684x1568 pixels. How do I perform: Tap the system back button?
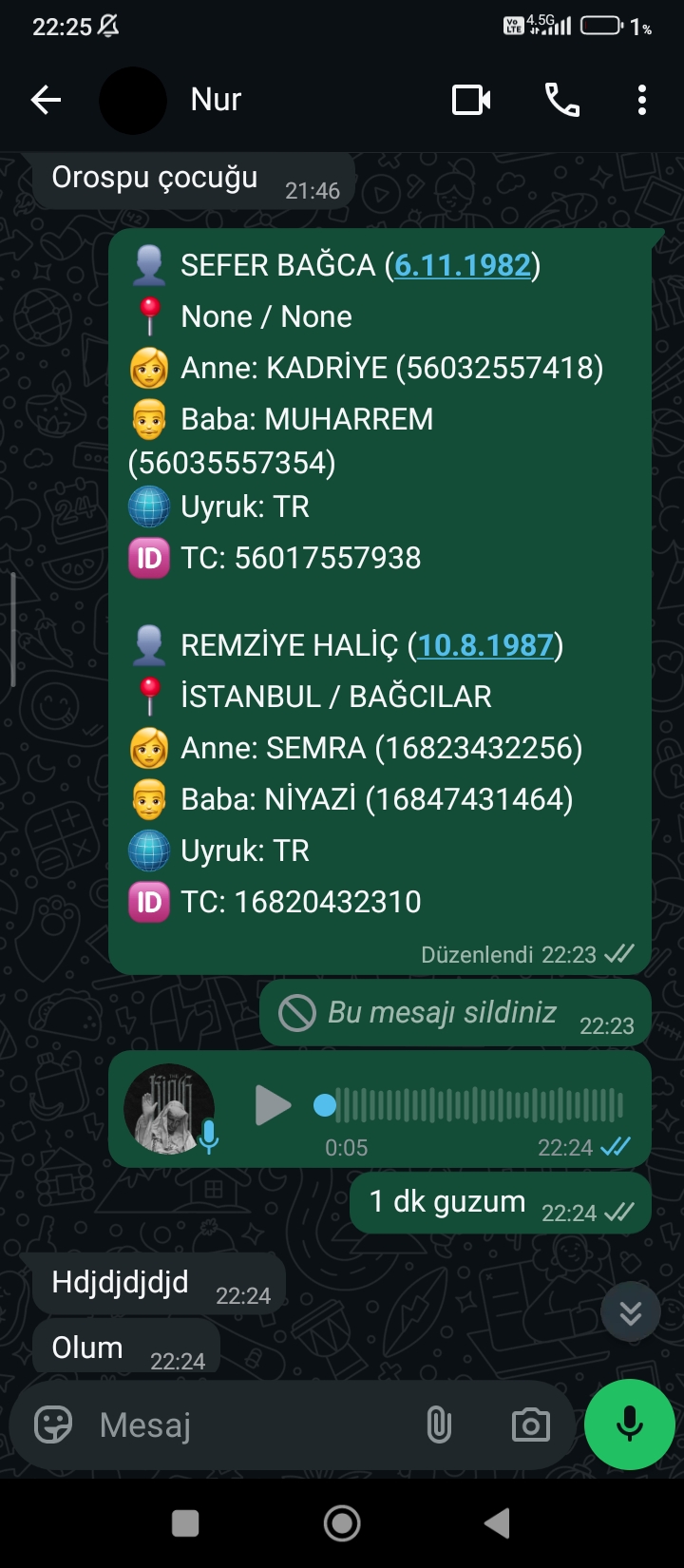(497, 1523)
